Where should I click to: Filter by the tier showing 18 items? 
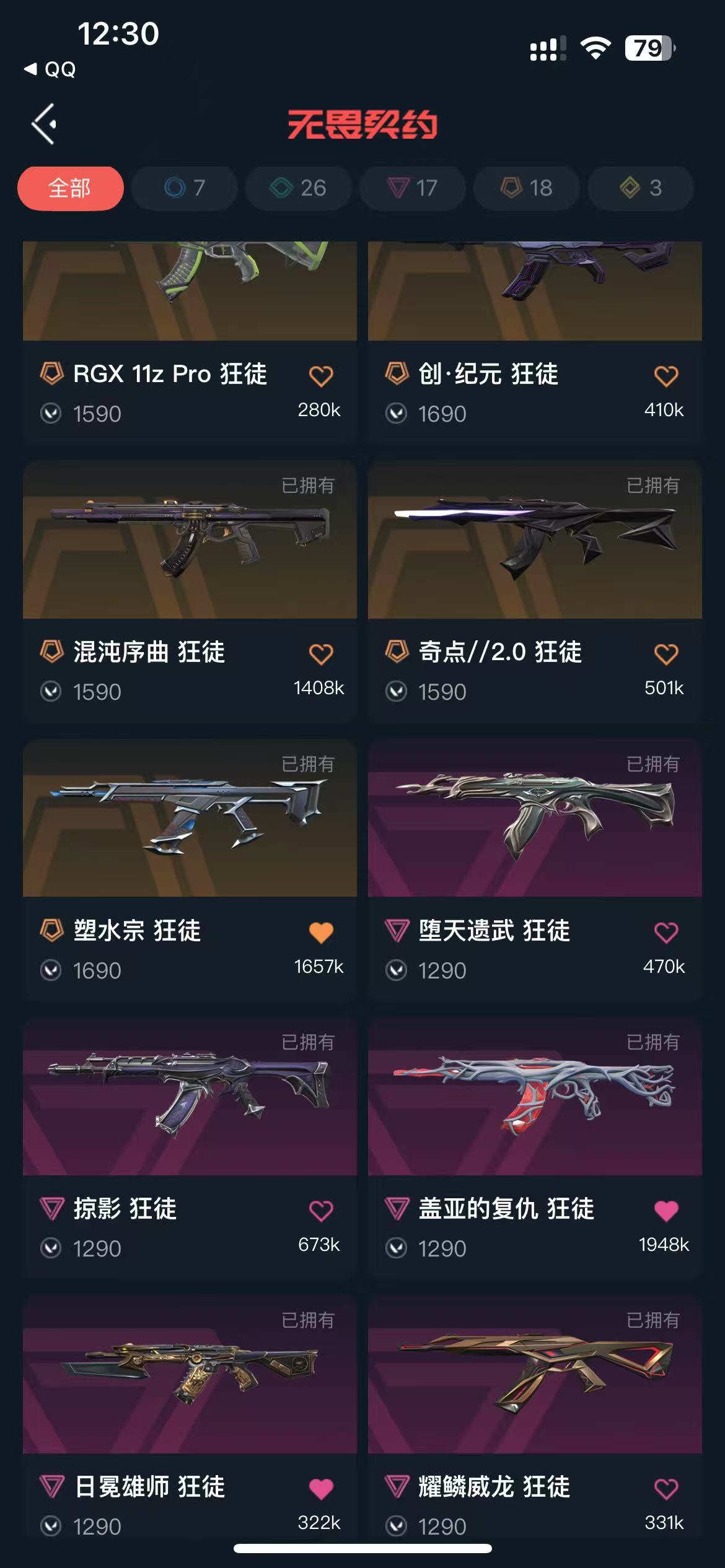click(x=527, y=188)
